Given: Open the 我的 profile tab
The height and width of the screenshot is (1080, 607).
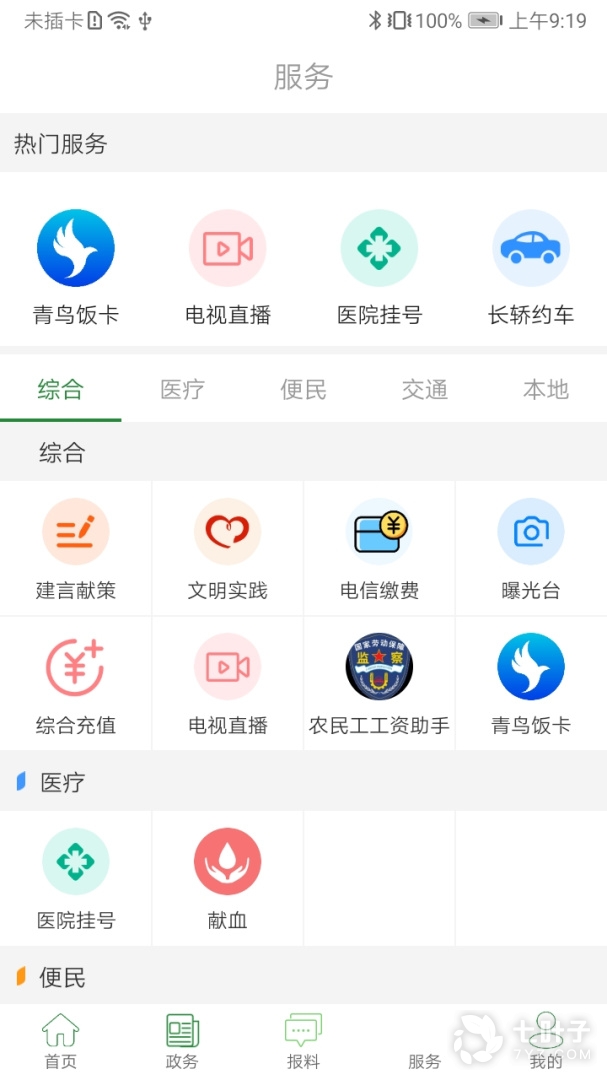Looking at the screenshot, I should coord(545,1041).
